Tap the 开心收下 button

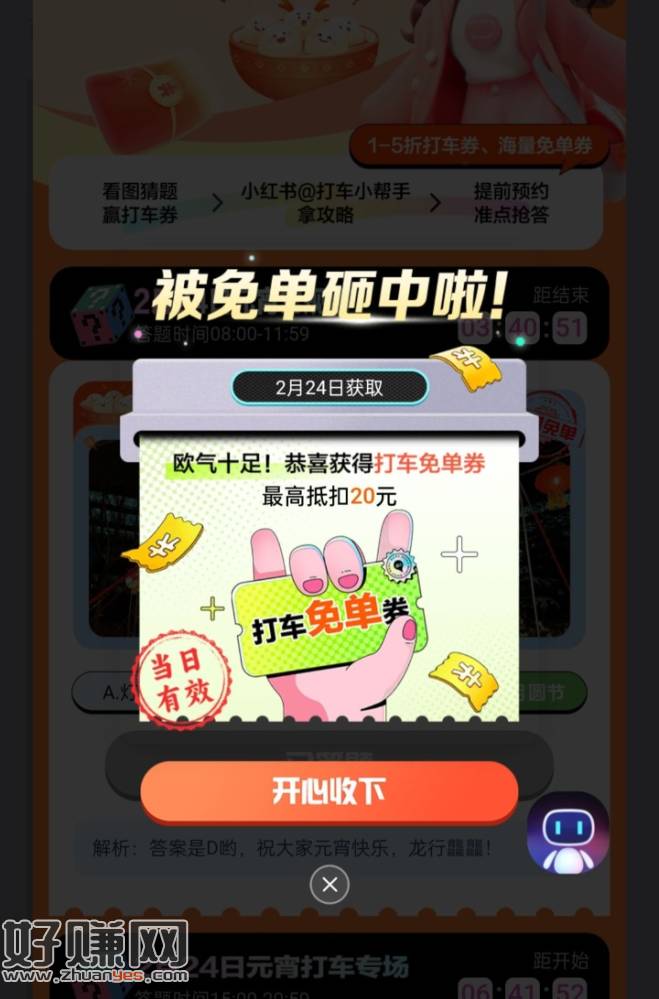[x=329, y=792]
